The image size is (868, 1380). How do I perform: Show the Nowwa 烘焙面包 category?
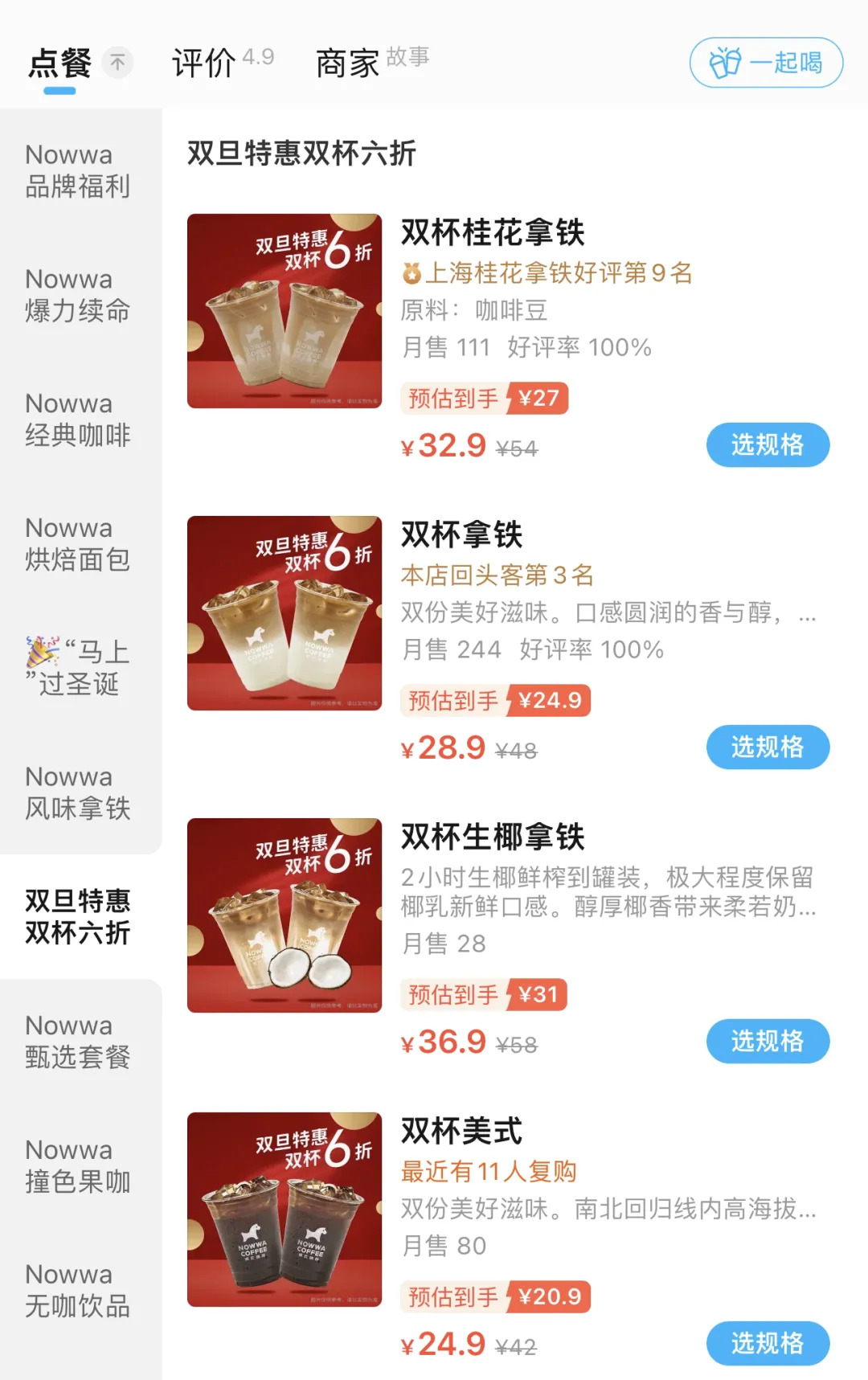click(77, 544)
